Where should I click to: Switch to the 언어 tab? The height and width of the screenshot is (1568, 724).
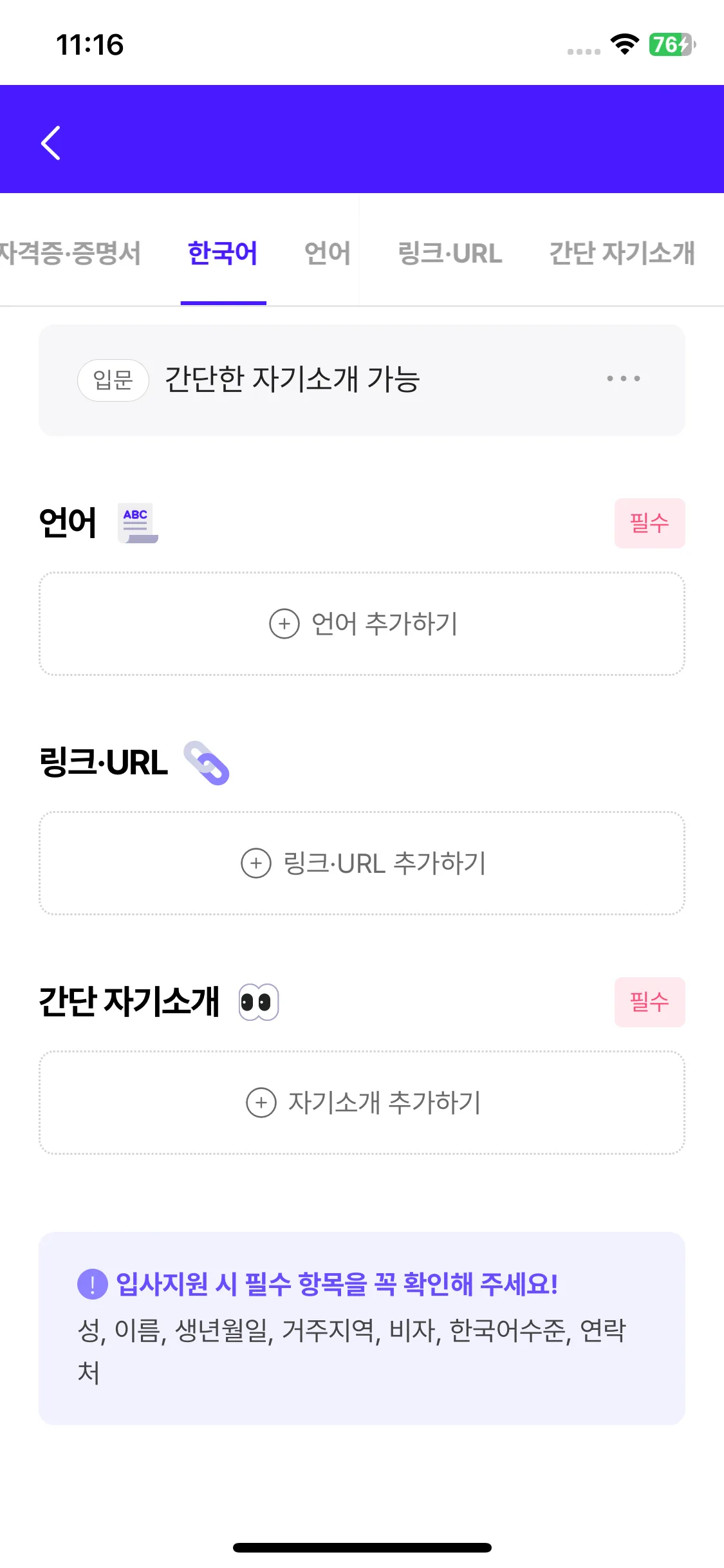pos(327,253)
